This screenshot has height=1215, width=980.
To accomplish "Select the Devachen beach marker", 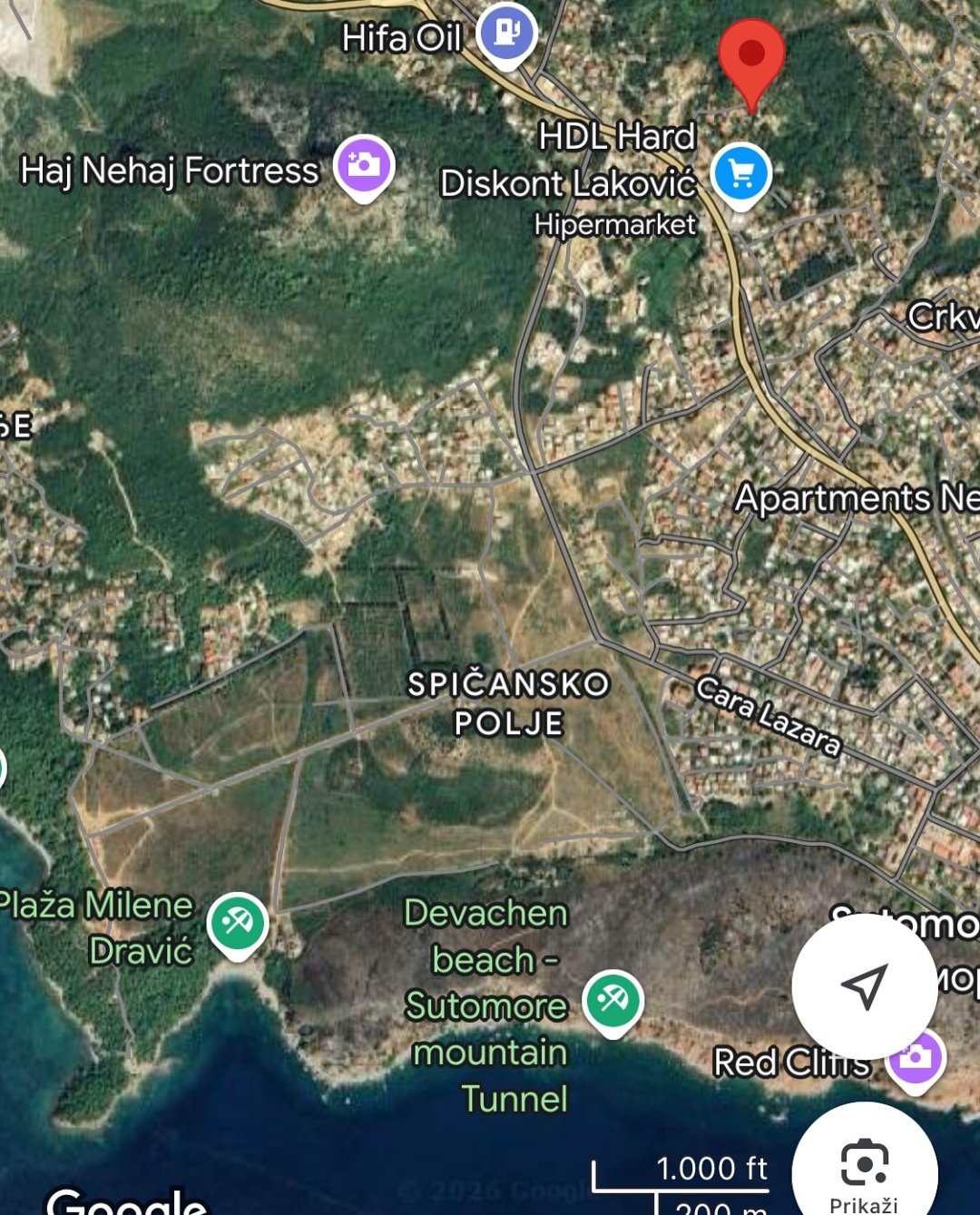I will (613, 1000).
